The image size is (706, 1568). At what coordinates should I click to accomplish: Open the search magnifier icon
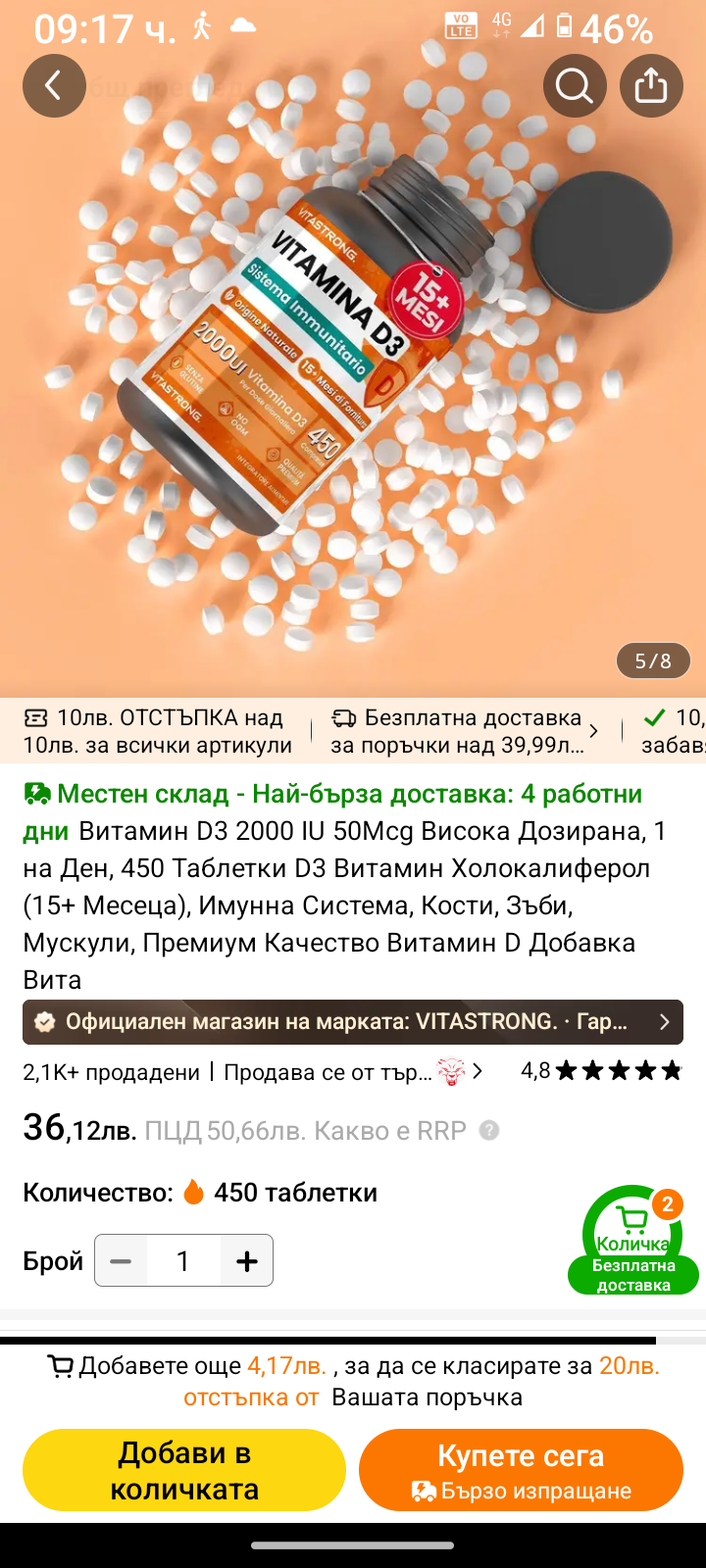coord(575,86)
